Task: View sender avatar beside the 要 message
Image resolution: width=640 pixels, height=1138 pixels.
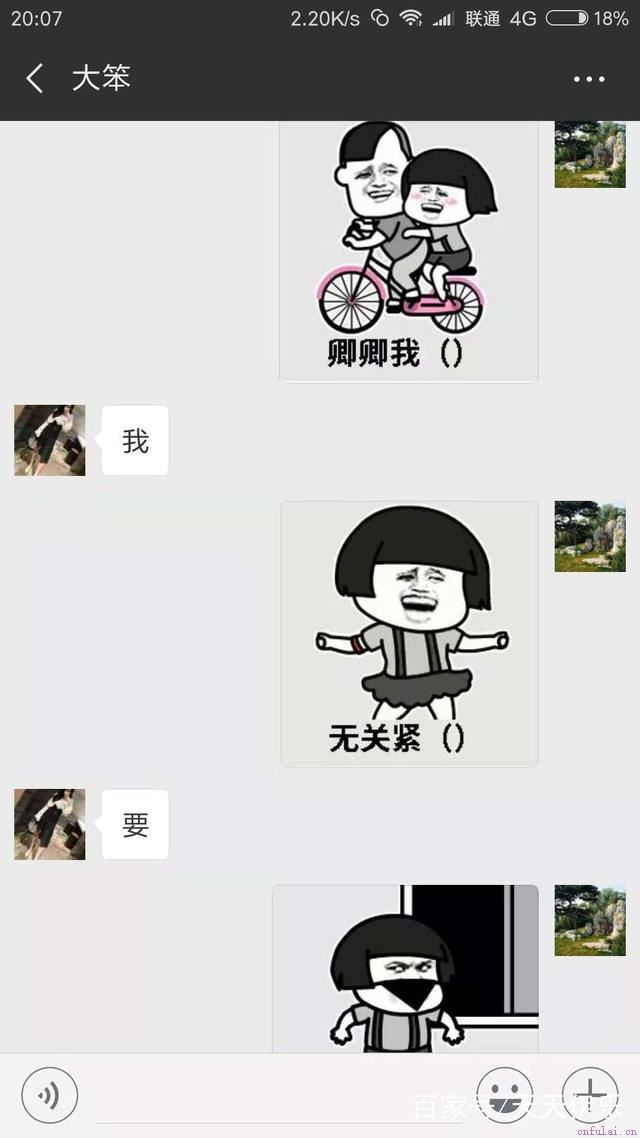Action: point(50,824)
